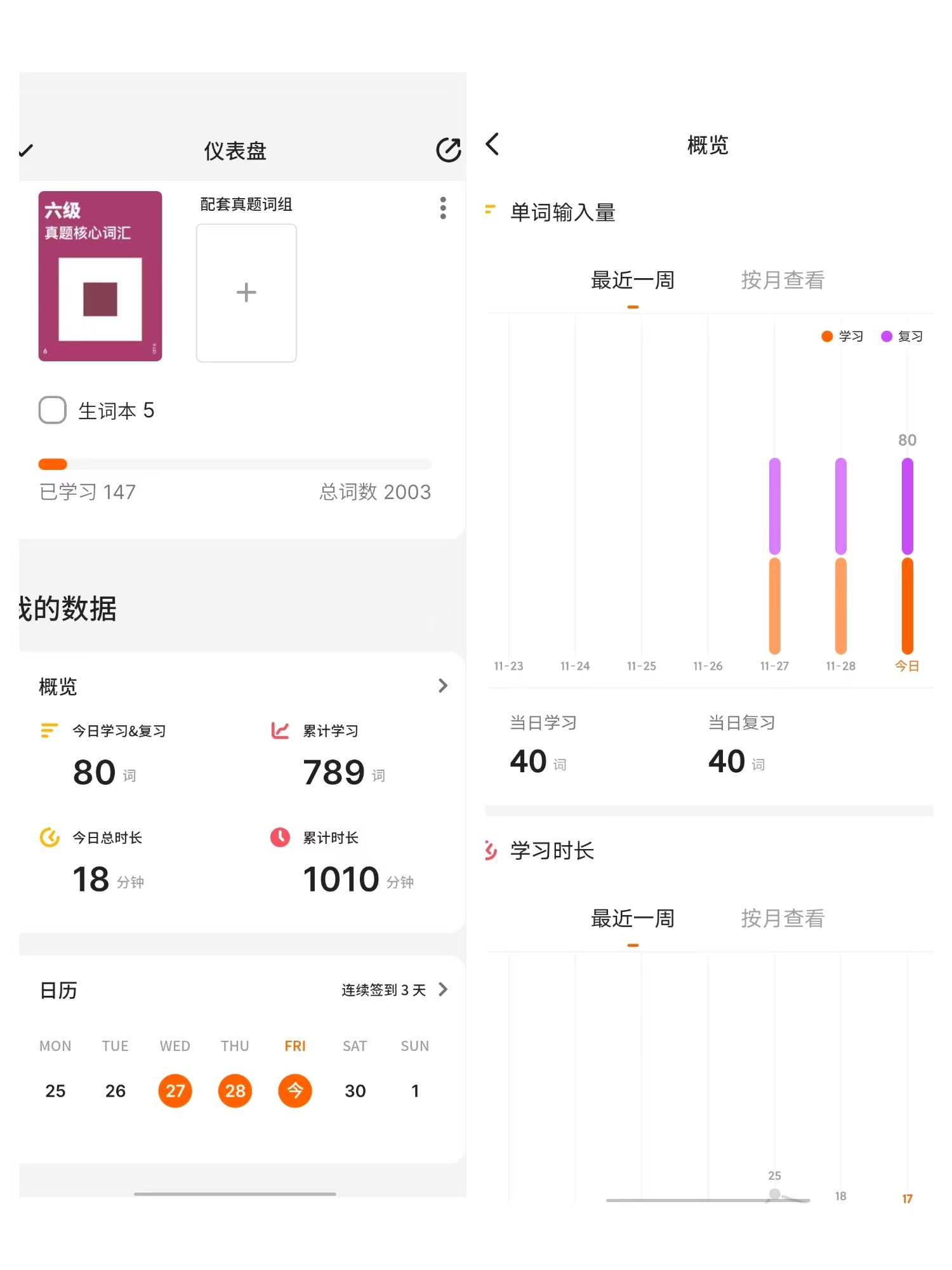
Task: Go back from the 概览 page
Action: point(493,145)
